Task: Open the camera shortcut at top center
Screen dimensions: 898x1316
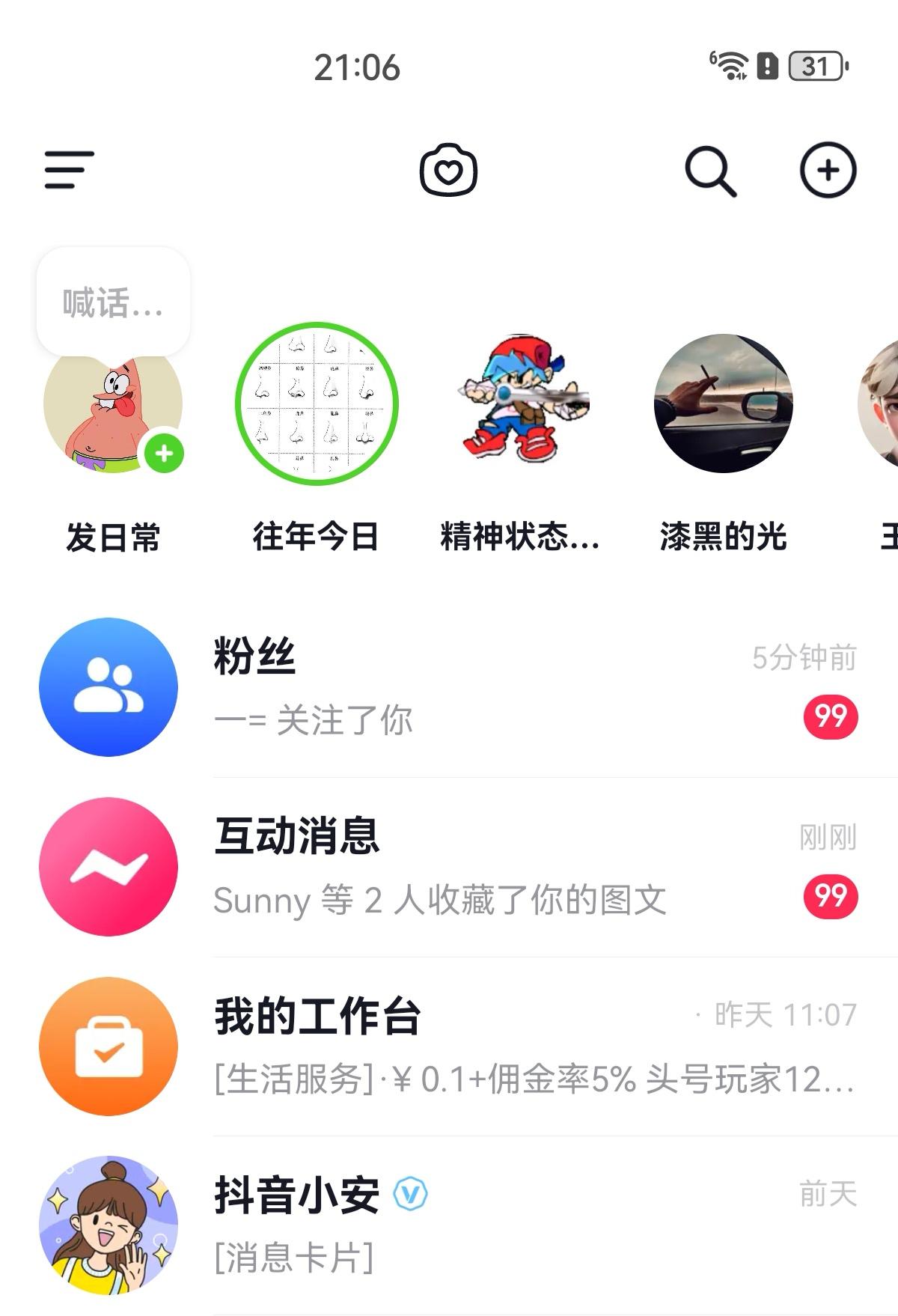Action: (x=449, y=170)
